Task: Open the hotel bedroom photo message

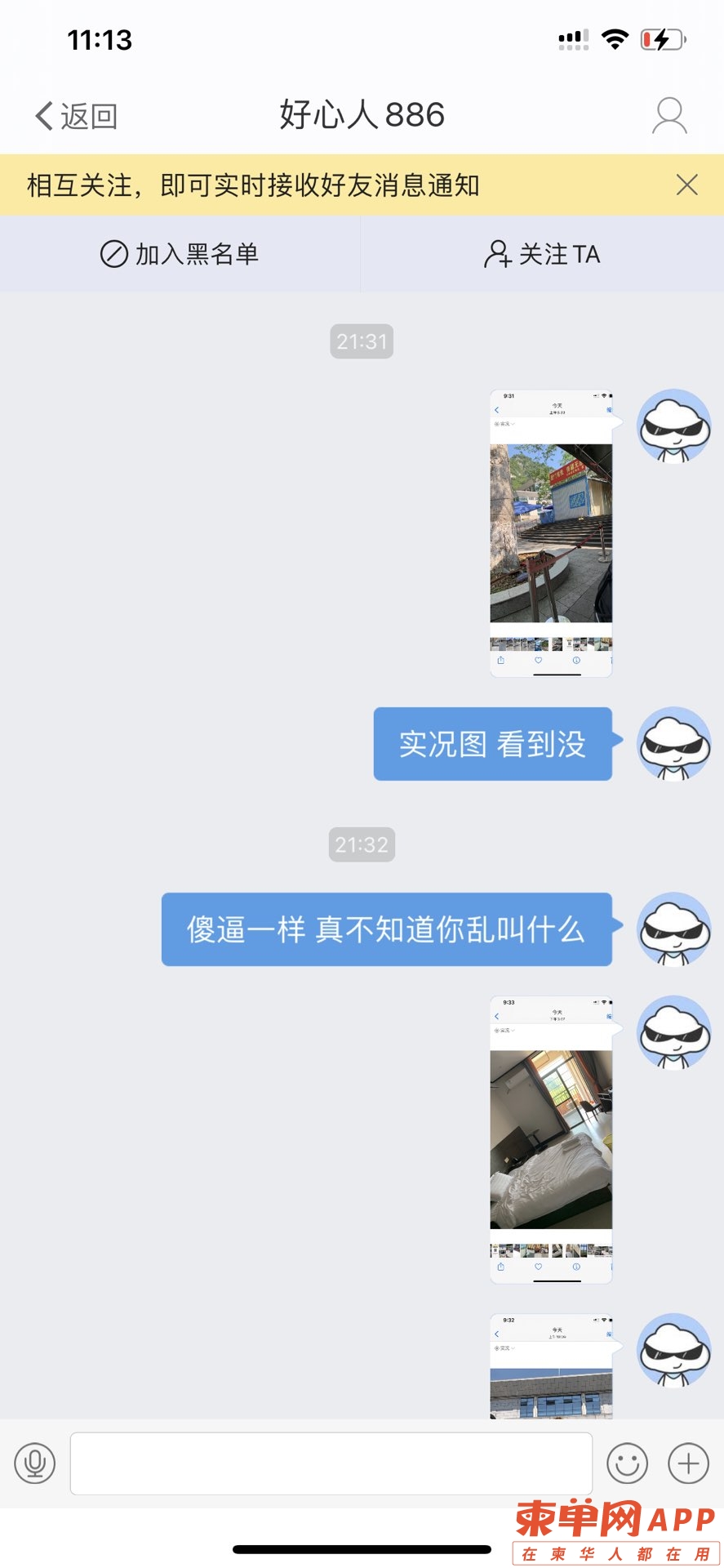Action: [x=551, y=1139]
